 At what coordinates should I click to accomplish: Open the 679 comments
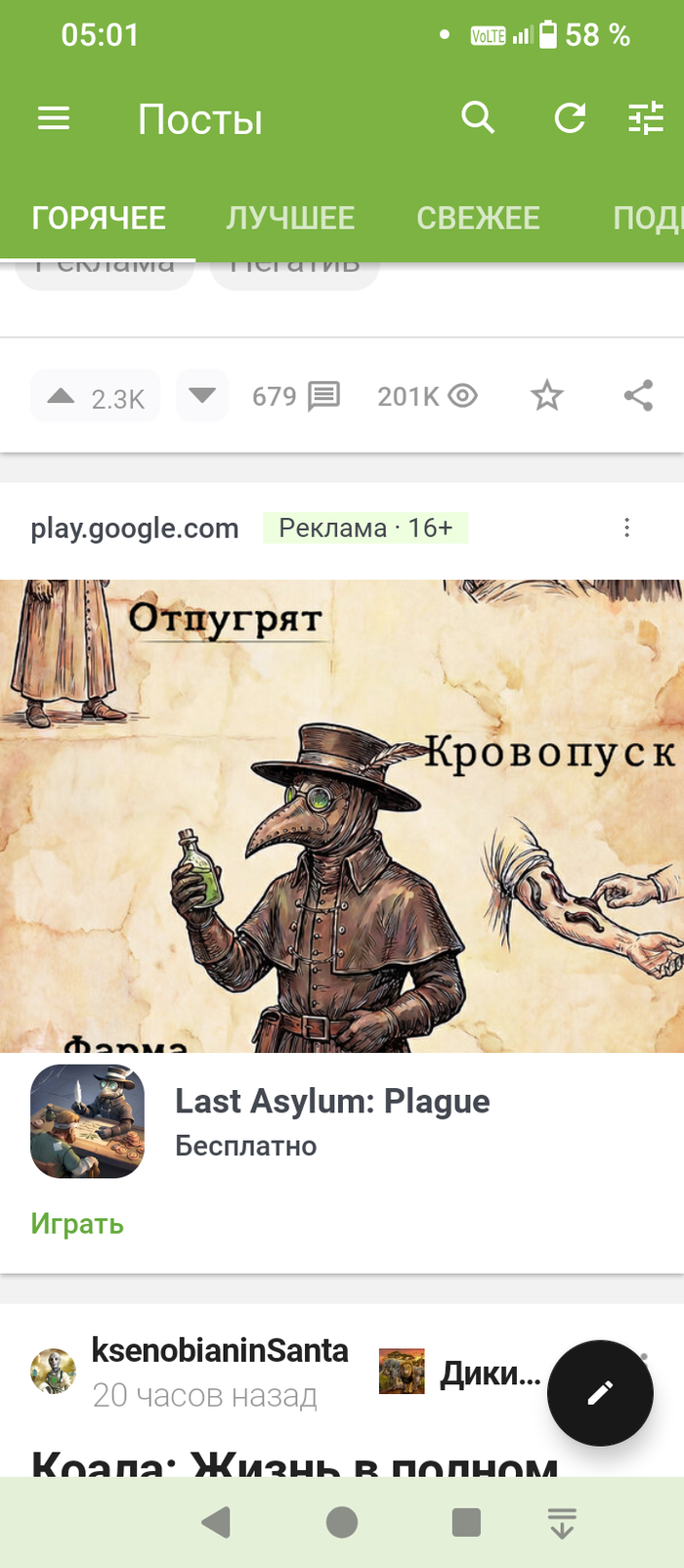click(296, 396)
